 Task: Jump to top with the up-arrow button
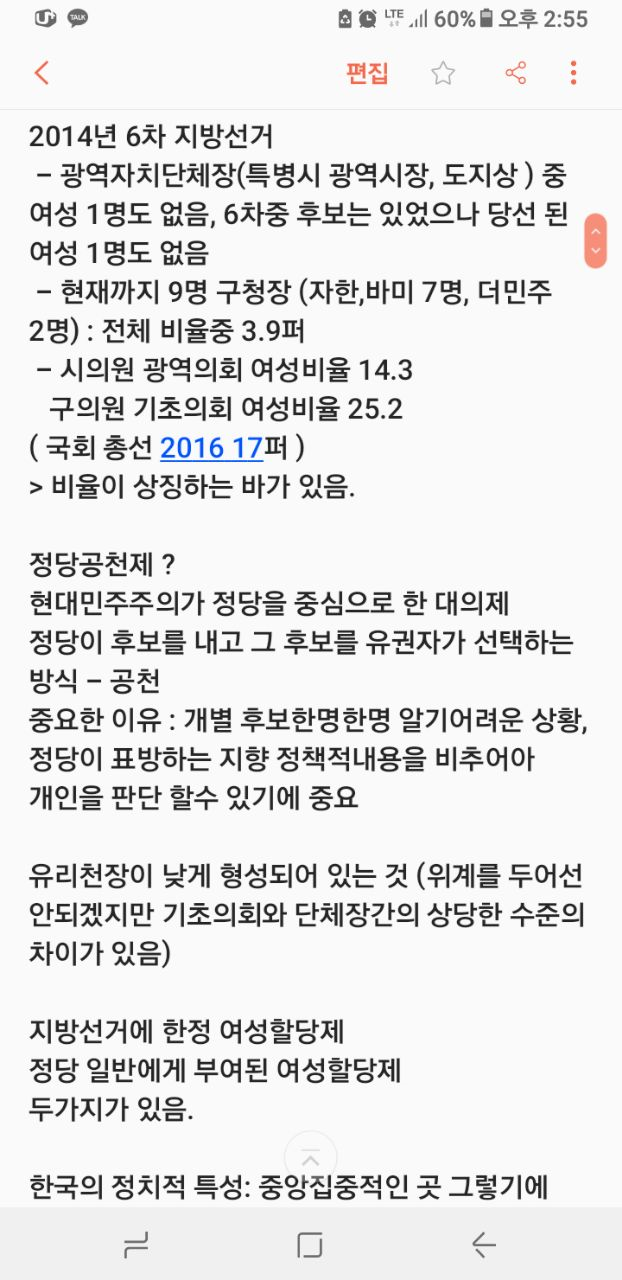(x=311, y=1159)
